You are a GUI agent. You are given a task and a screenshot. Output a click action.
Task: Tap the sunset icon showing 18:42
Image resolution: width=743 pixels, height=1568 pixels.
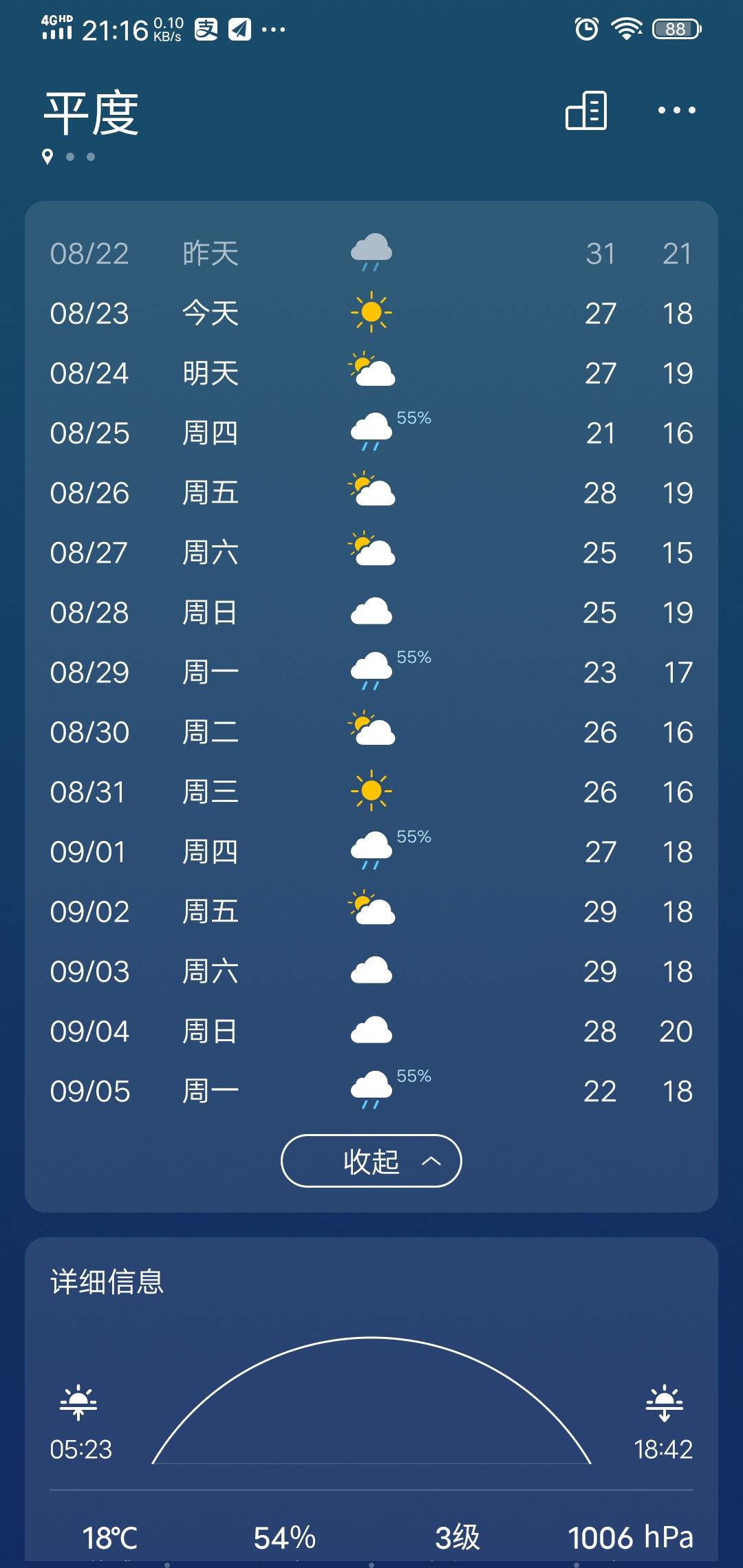point(664,1403)
